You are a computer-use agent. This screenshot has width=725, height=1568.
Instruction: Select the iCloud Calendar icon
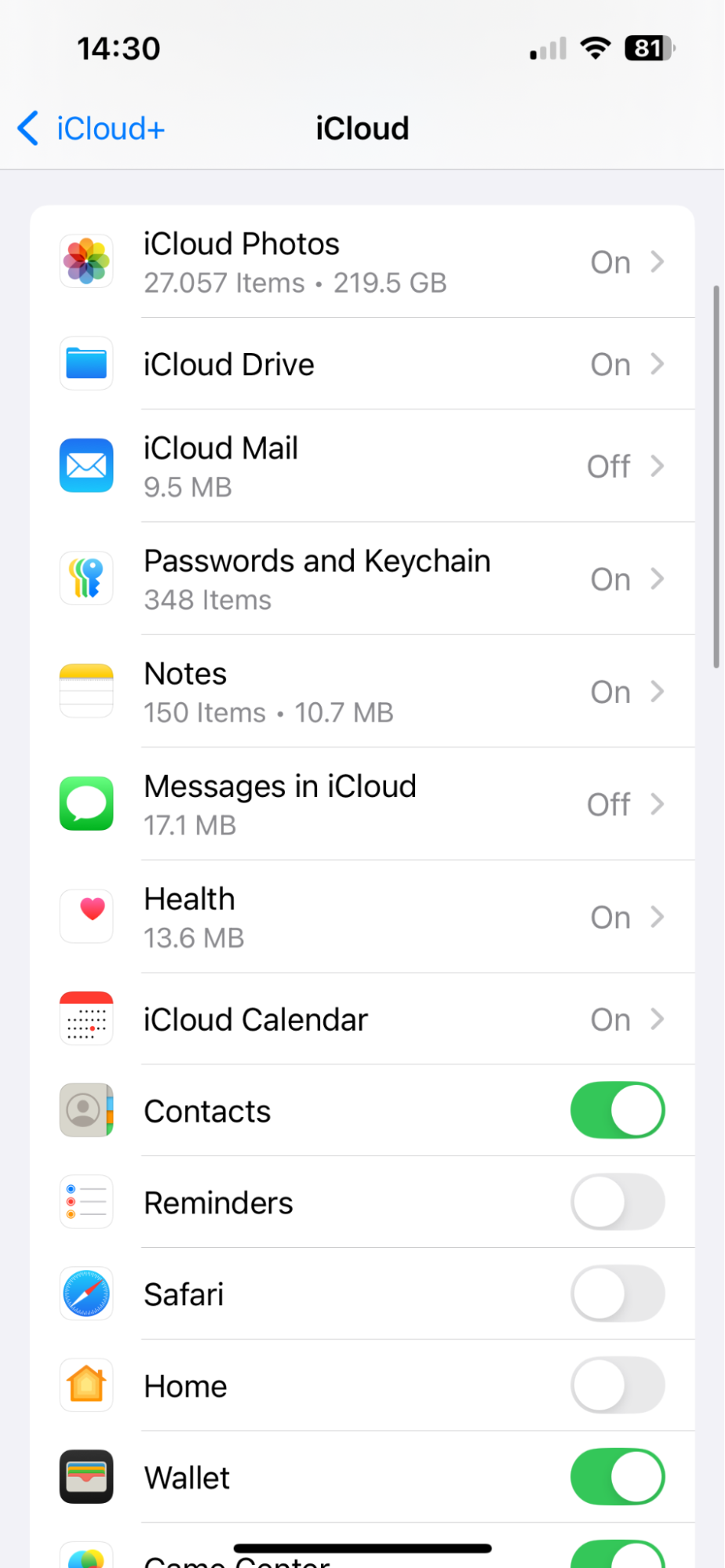86,1018
